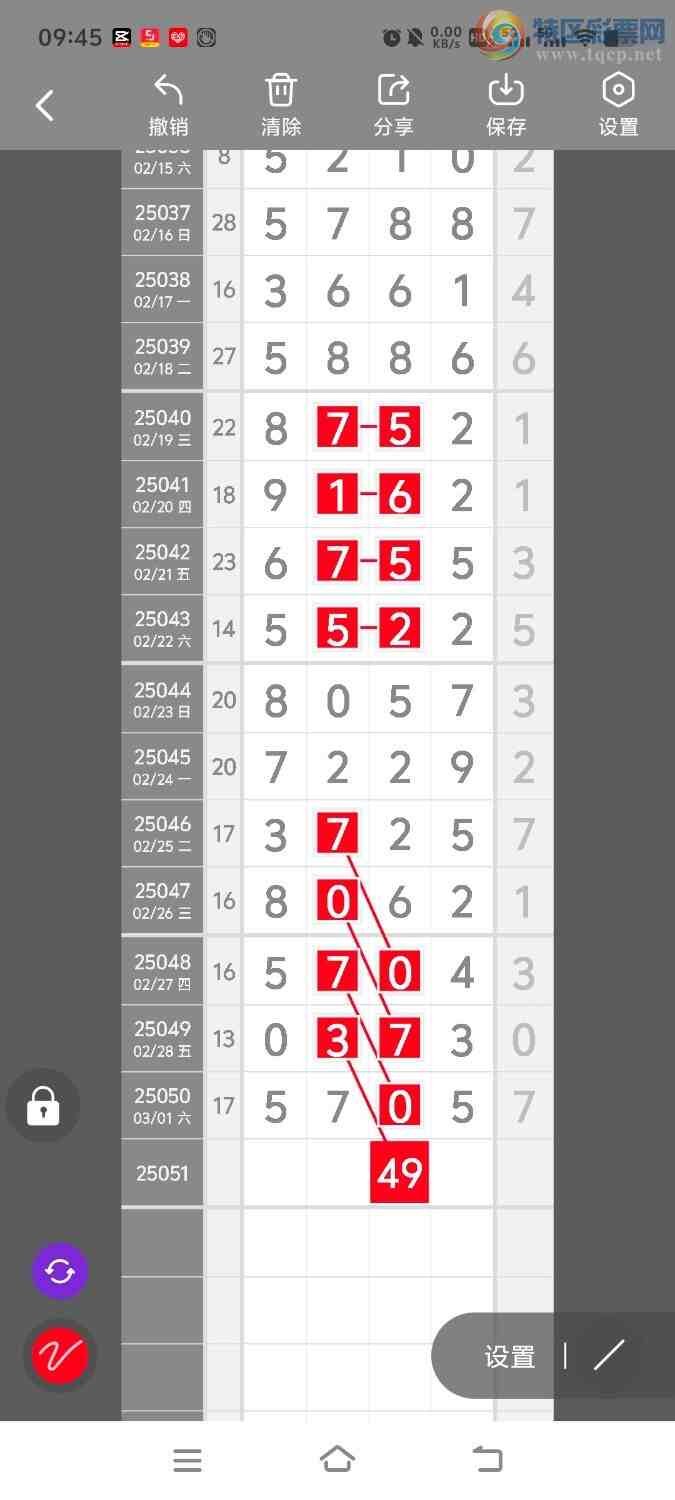Choose the diagonal line tool
The image size is (675, 1500).
click(x=609, y=1356)
